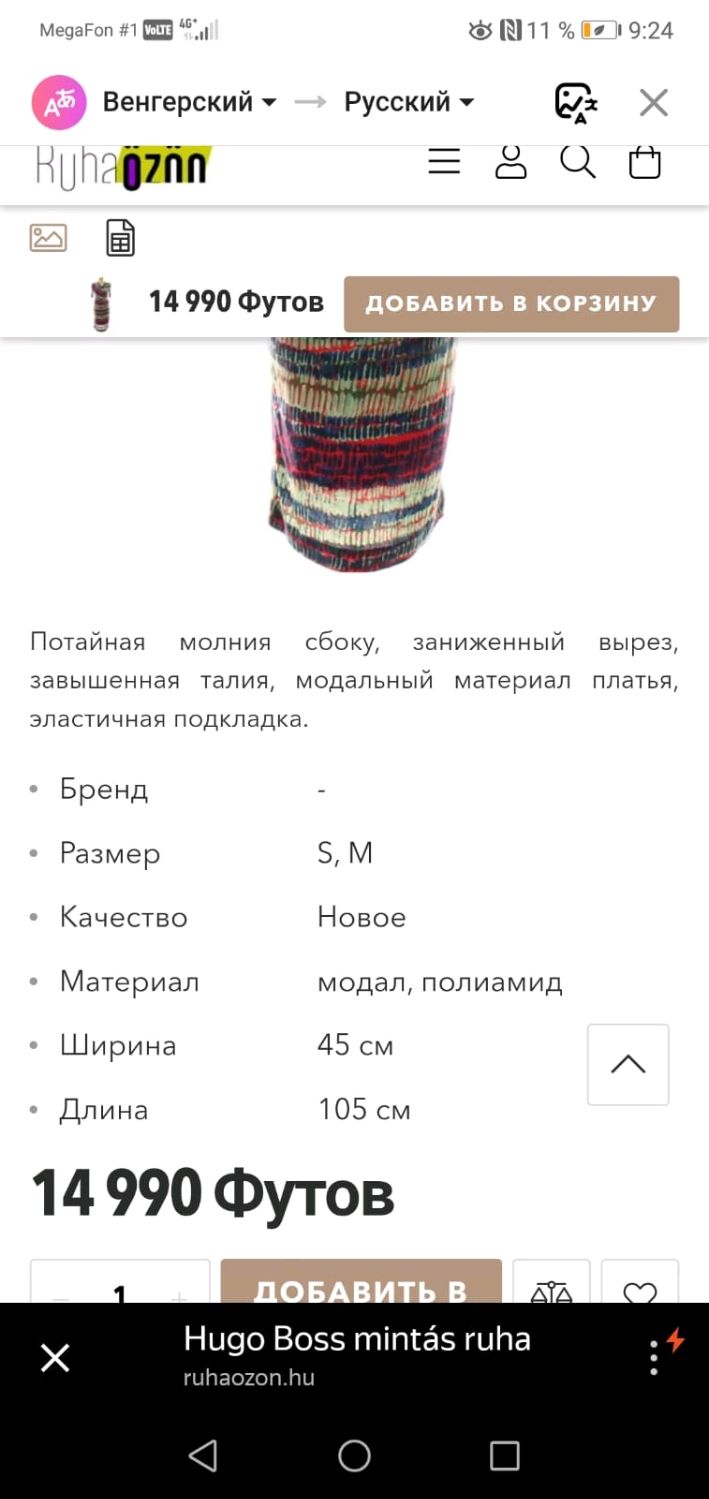This screenshot has width=709, height=1499.
Task: Change source language from Венгерский
Action: click(x=190, y=102)
